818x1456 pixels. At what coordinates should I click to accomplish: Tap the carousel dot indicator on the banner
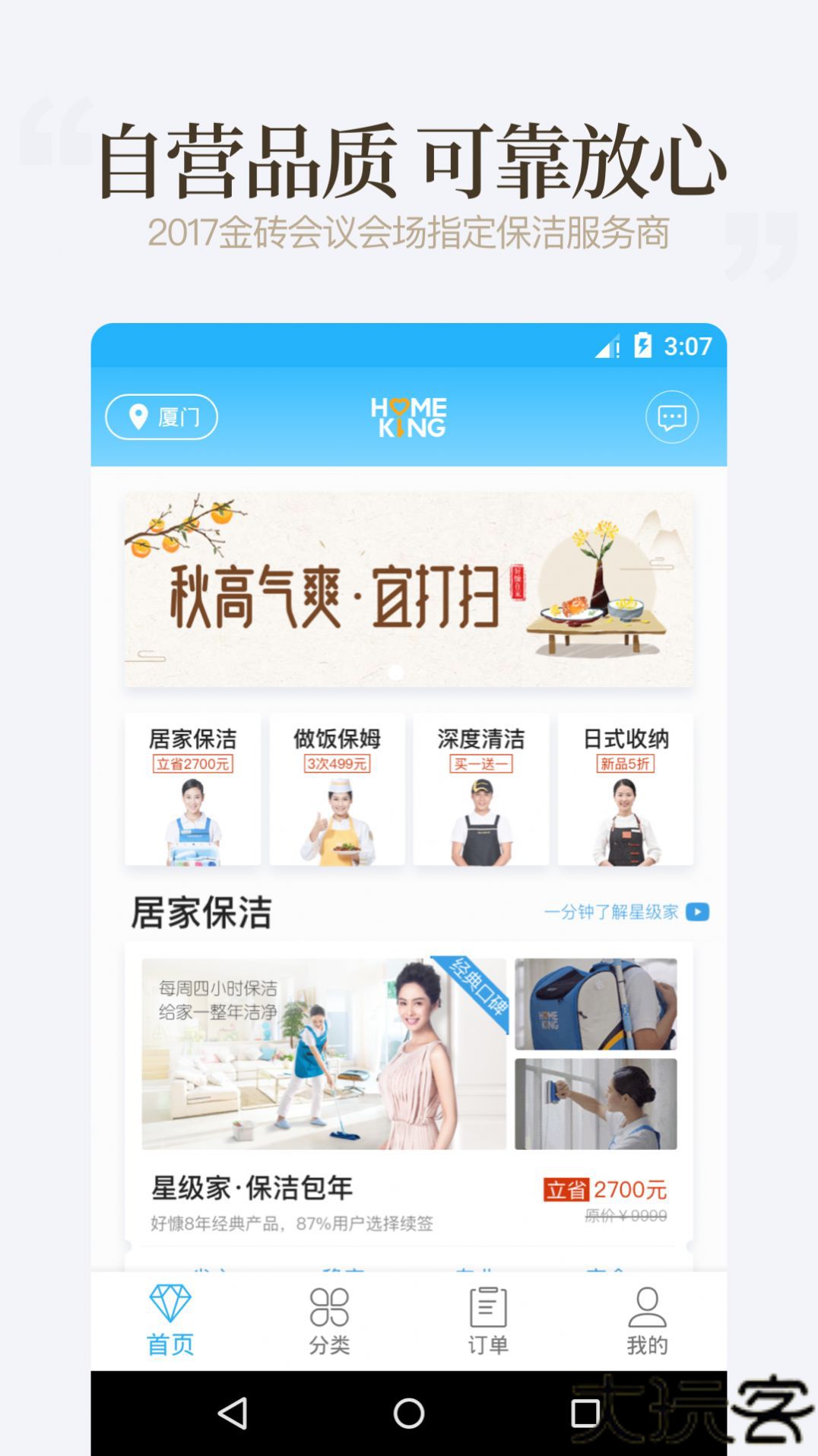coord(396,669)
